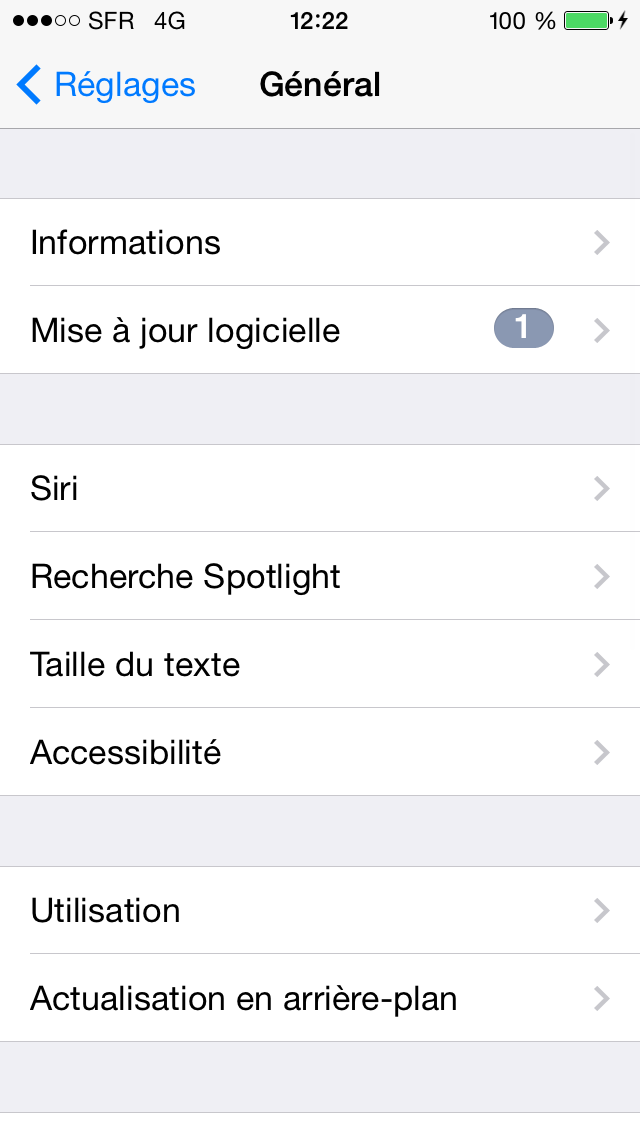
Task: Open Recherche Spotlight settings
Action: tap(320, 577)
